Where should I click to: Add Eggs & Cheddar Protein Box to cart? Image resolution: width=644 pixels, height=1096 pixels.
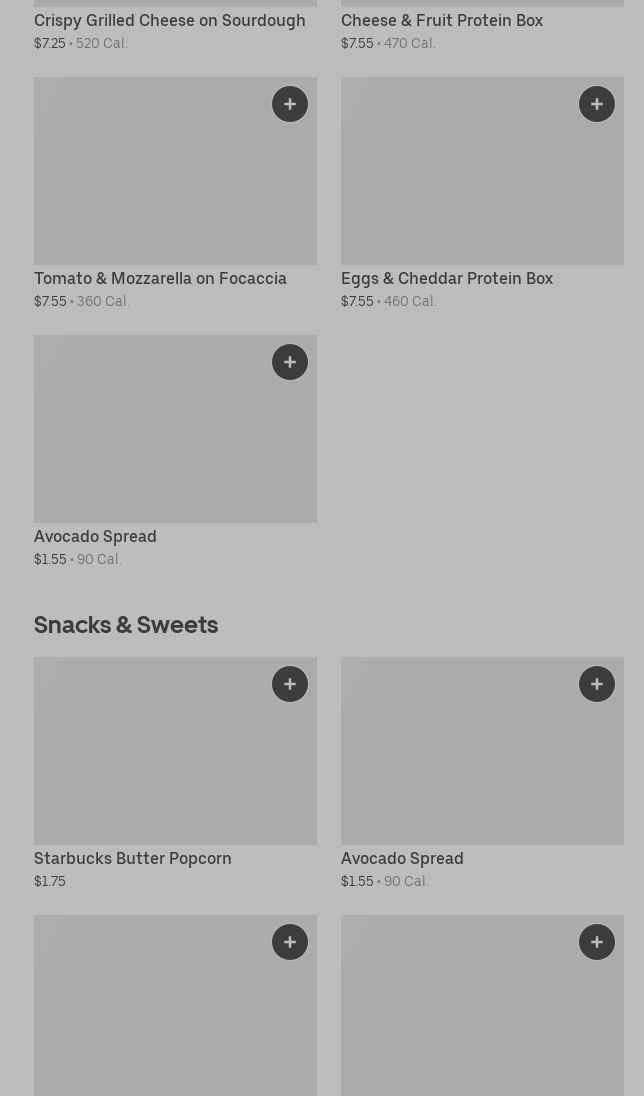point(596,104)
